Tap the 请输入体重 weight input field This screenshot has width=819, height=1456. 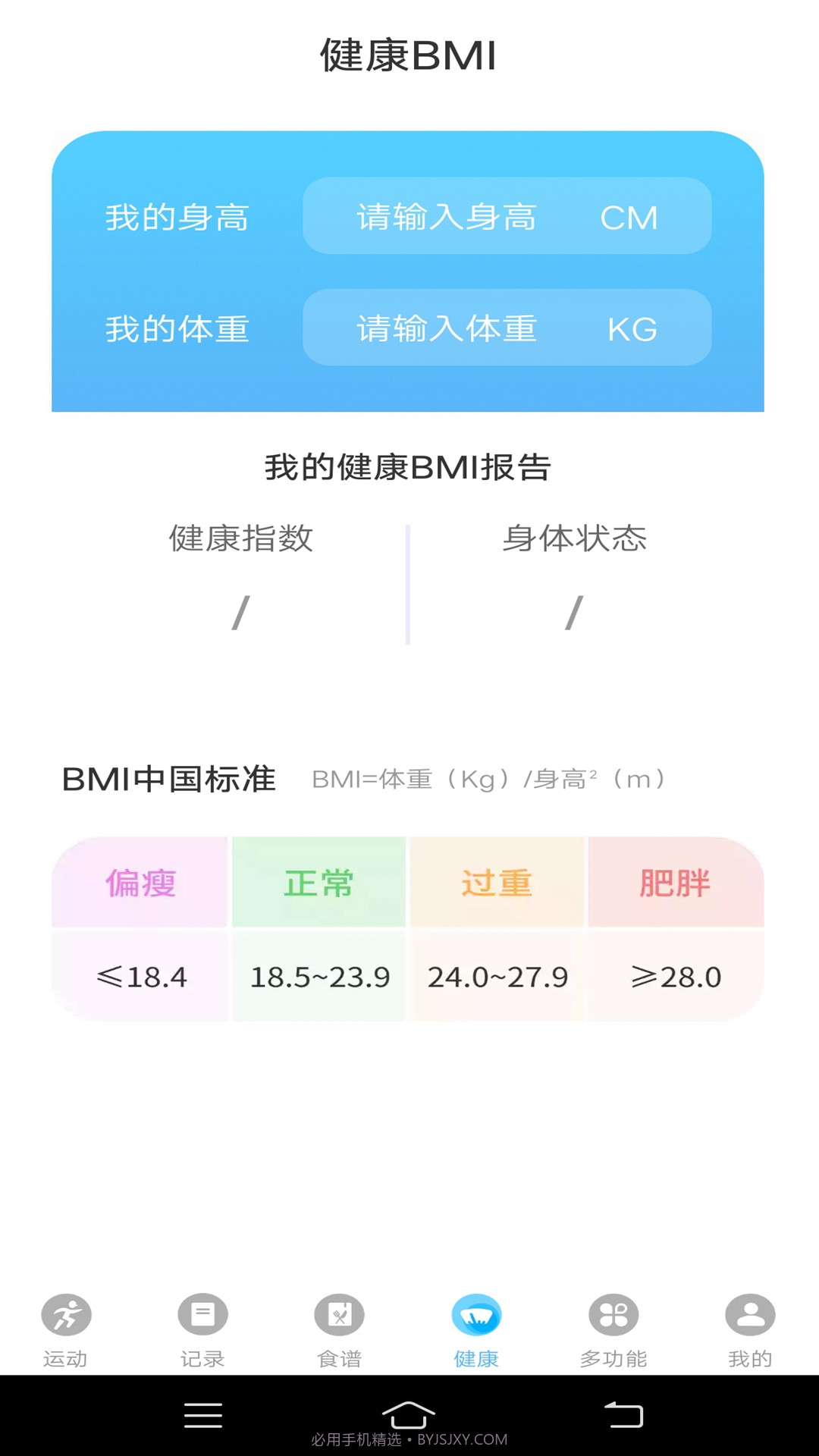pyautogui.click(x=446, y=328)
